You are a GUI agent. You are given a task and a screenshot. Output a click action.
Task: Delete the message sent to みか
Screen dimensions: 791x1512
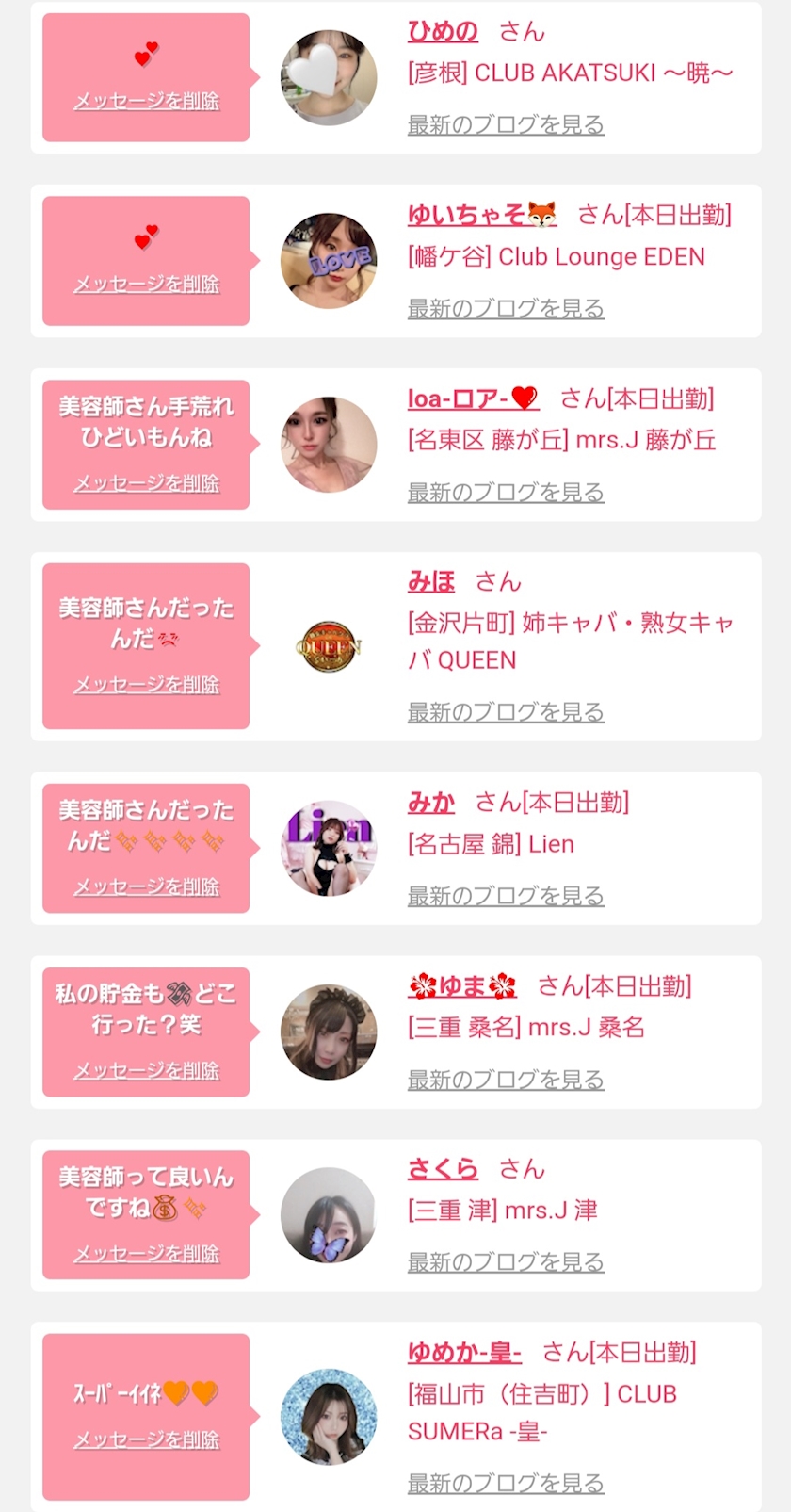[146, 886]
